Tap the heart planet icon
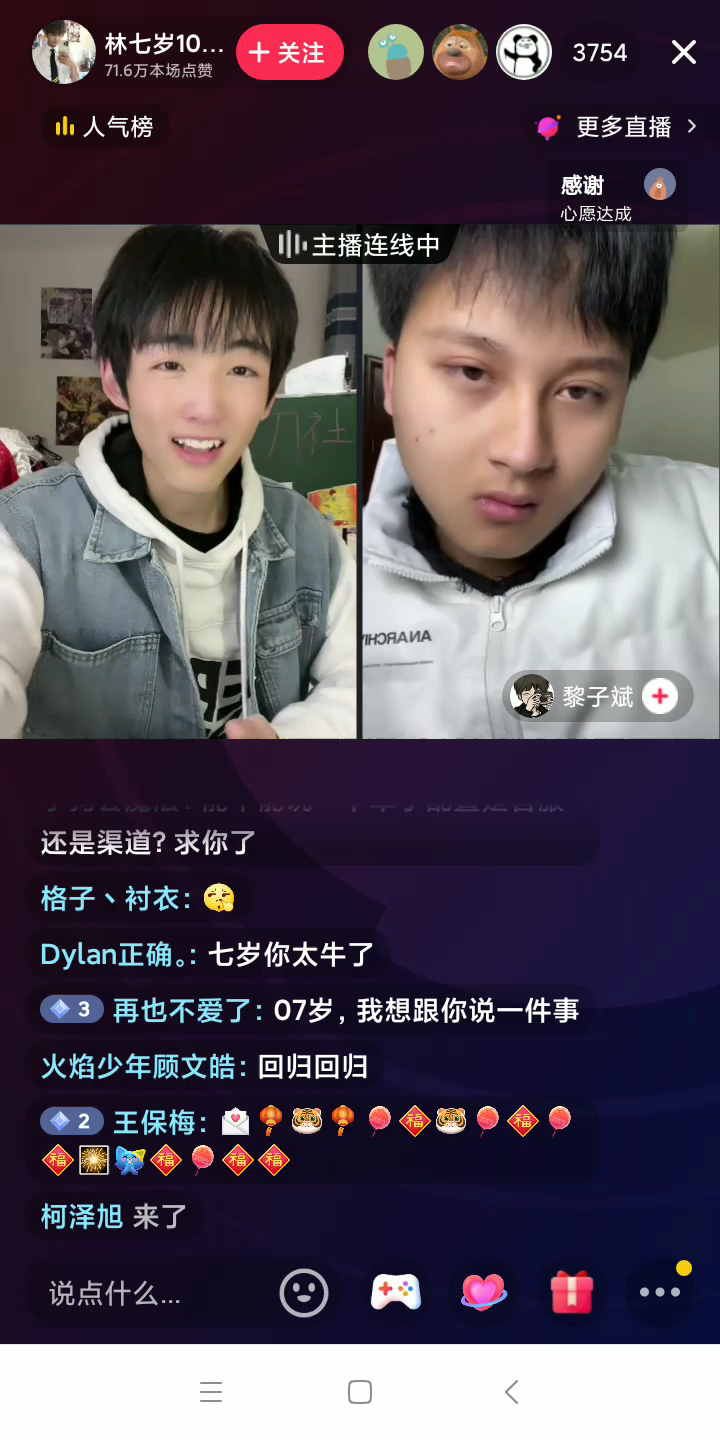 coord(484,1292)
